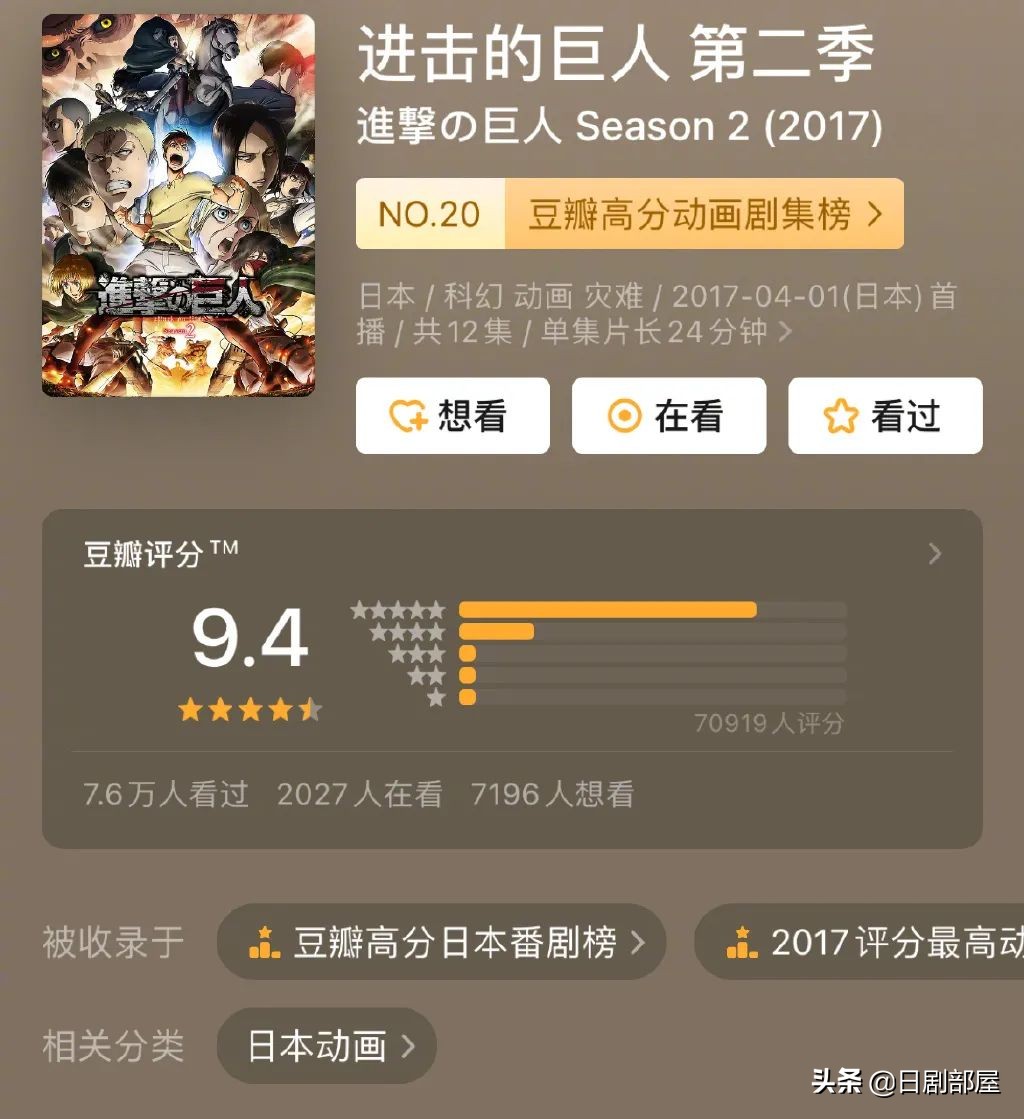This screenshot has width=1024, height=1119.
Task: Toggle 看过 status for this show
Action: tap(885, 417)
